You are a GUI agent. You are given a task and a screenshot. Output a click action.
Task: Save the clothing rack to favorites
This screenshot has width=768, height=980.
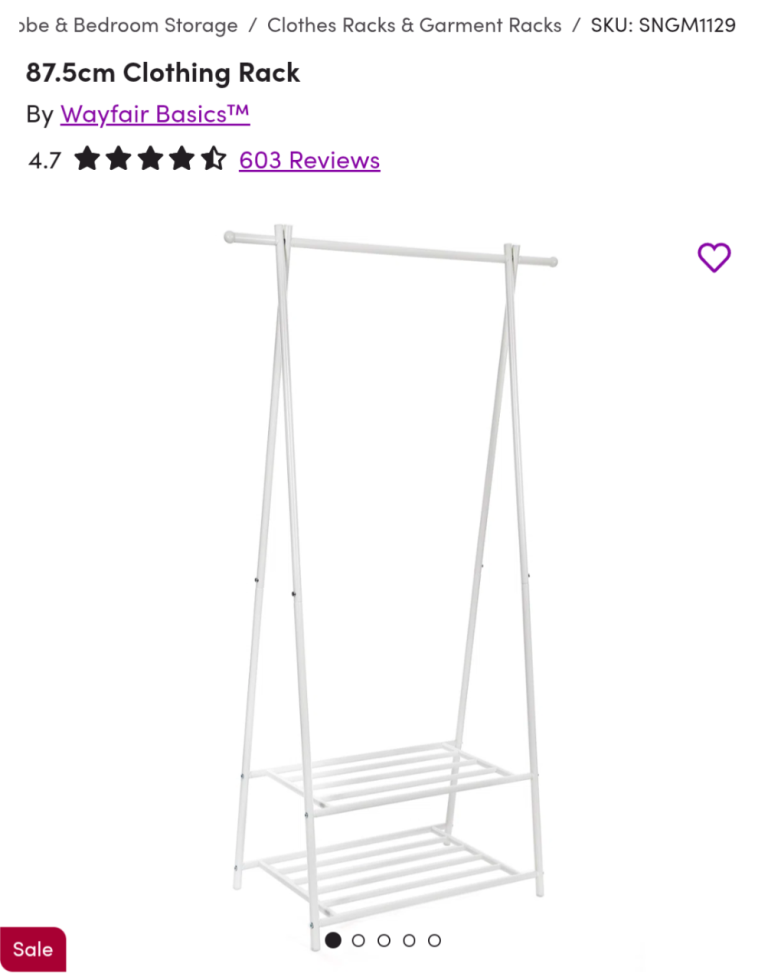[x=714, y=257]
